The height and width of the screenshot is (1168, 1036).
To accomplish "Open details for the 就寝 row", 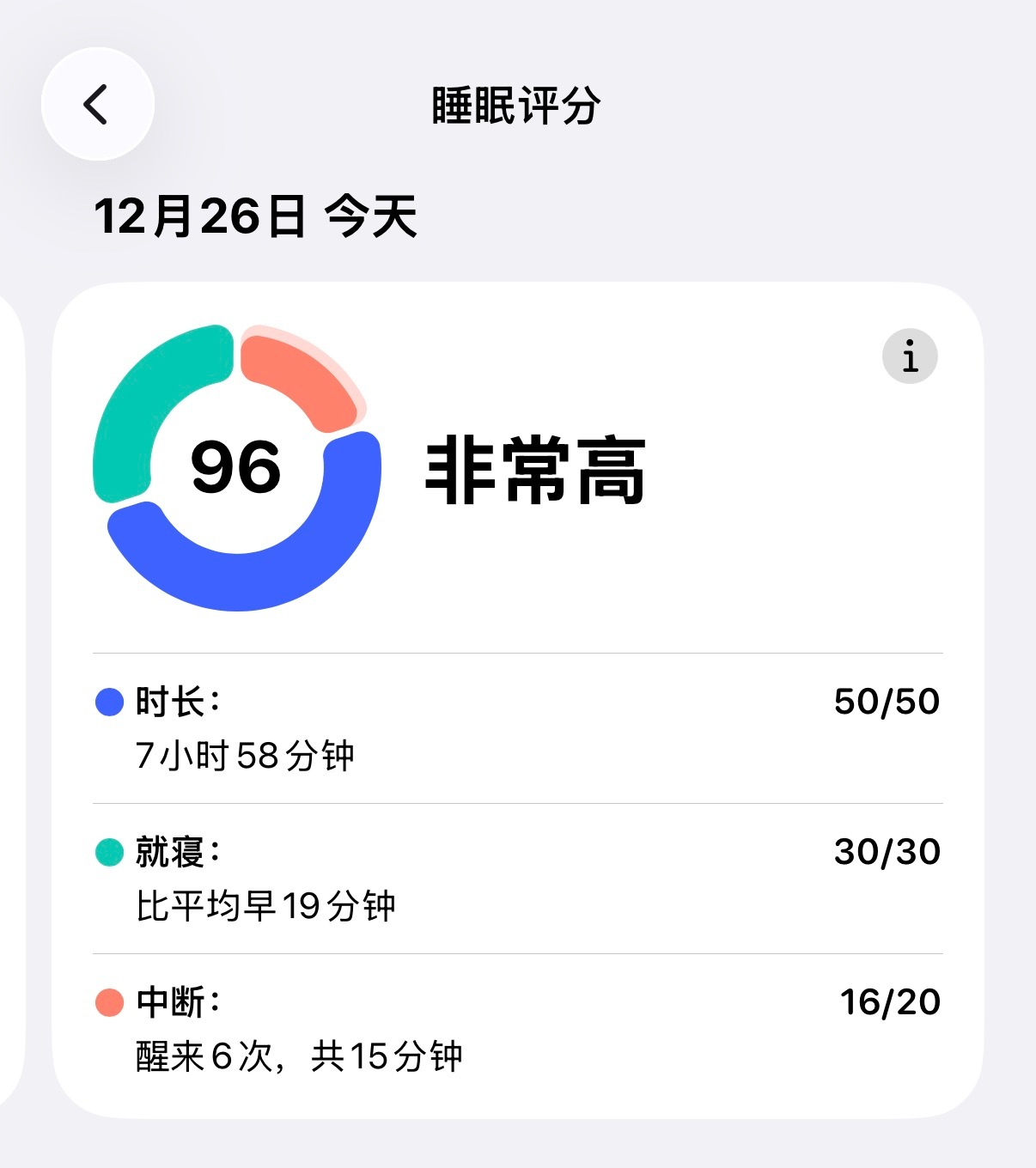I will (x=515, y=876).
